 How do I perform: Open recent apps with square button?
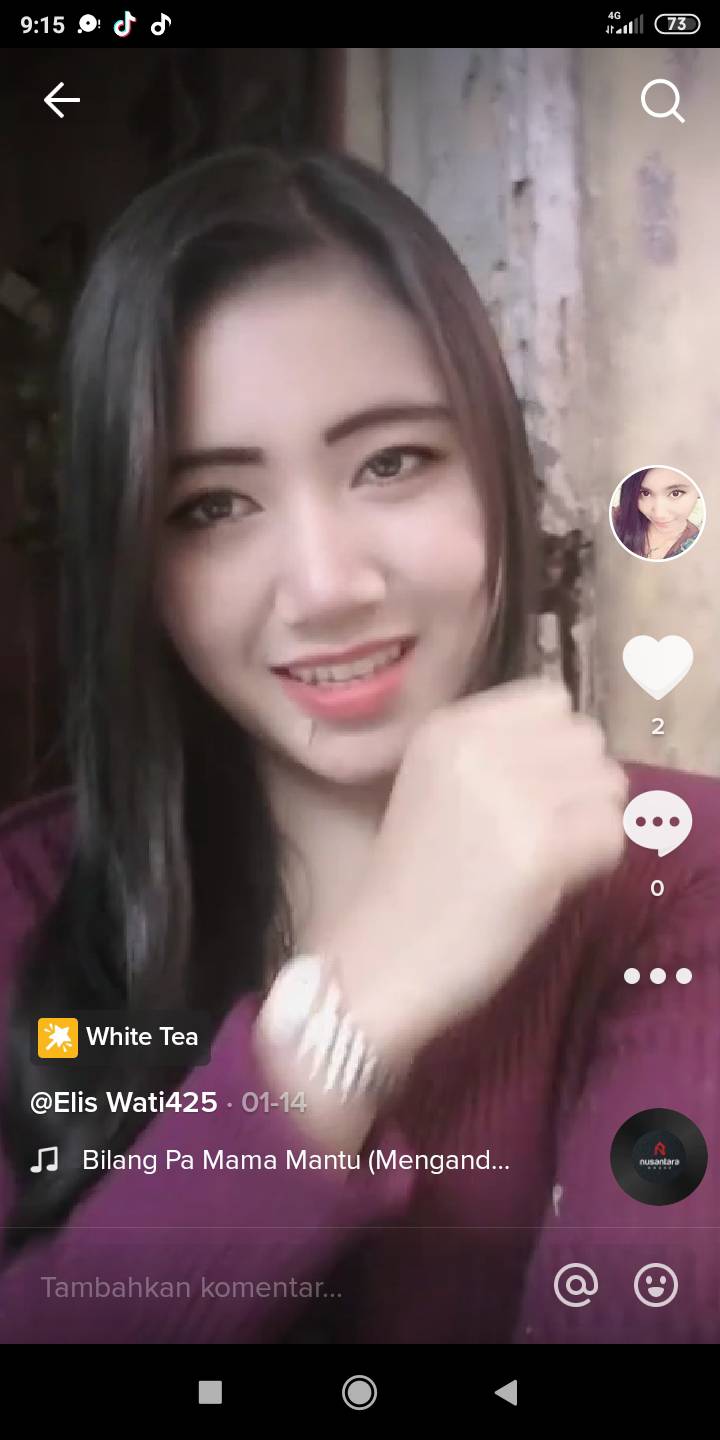pyautogui.click(x=210, y=1392)
